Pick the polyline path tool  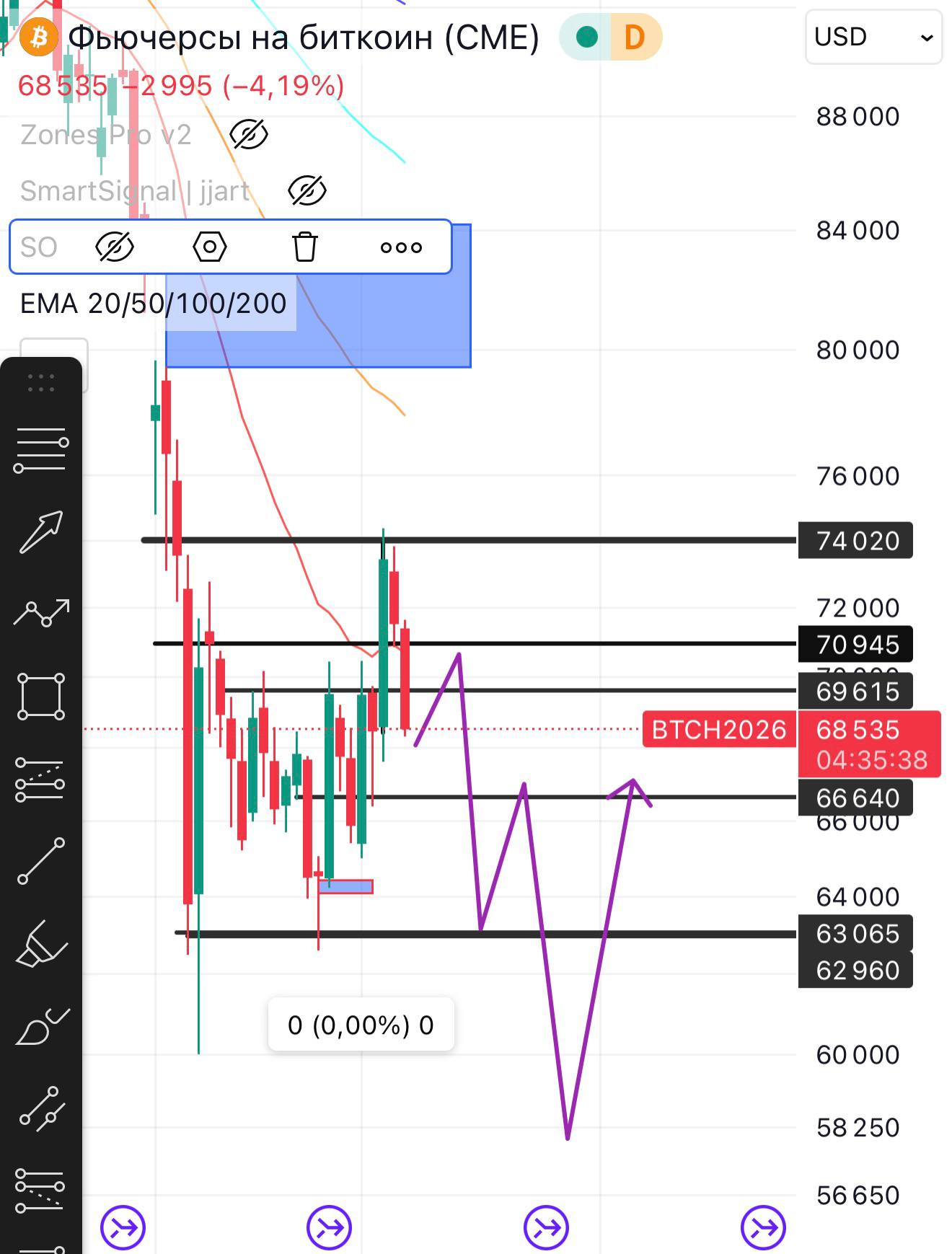[41, 613]
